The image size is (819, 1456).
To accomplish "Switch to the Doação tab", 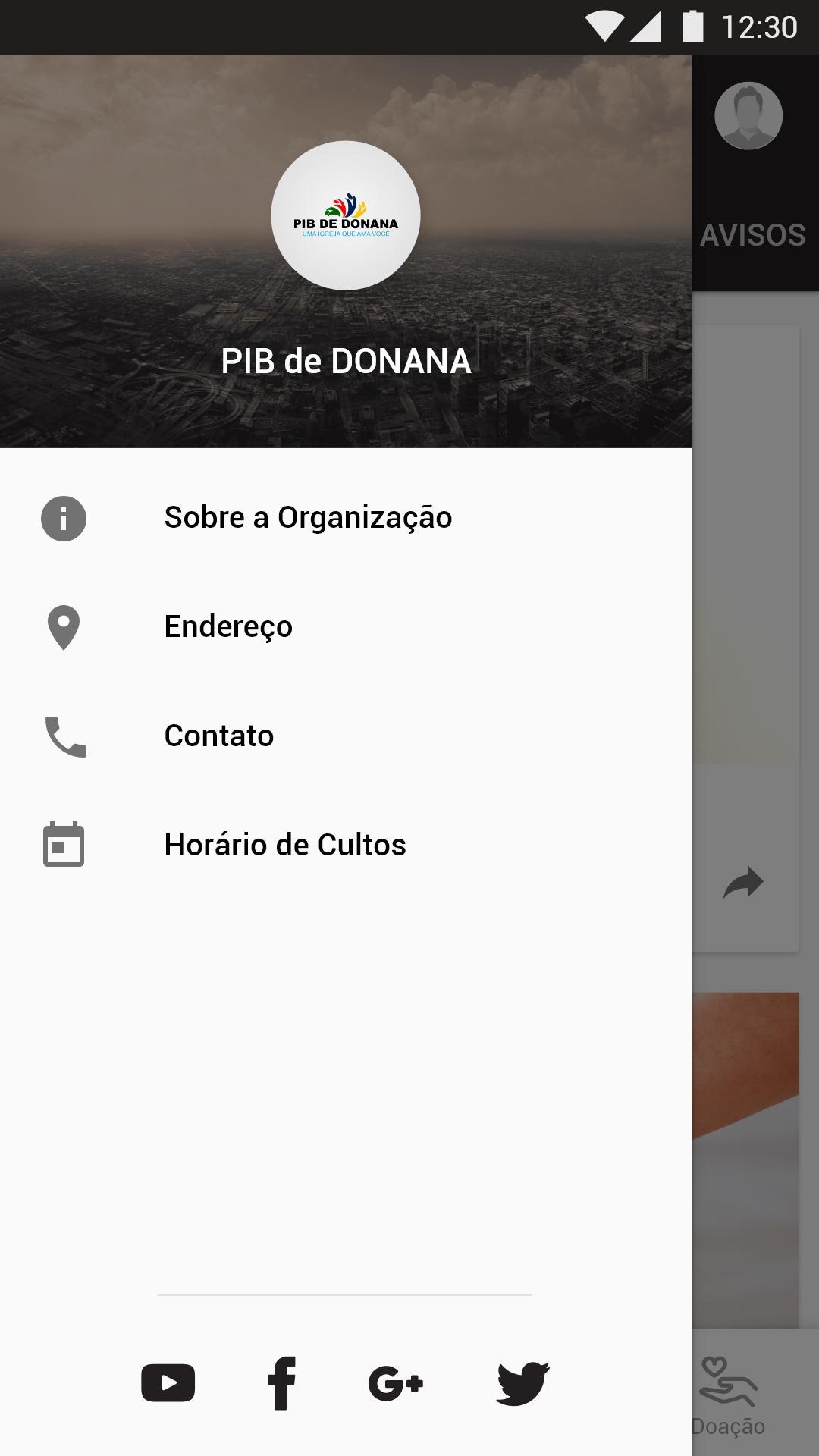I will [728, 1394].
